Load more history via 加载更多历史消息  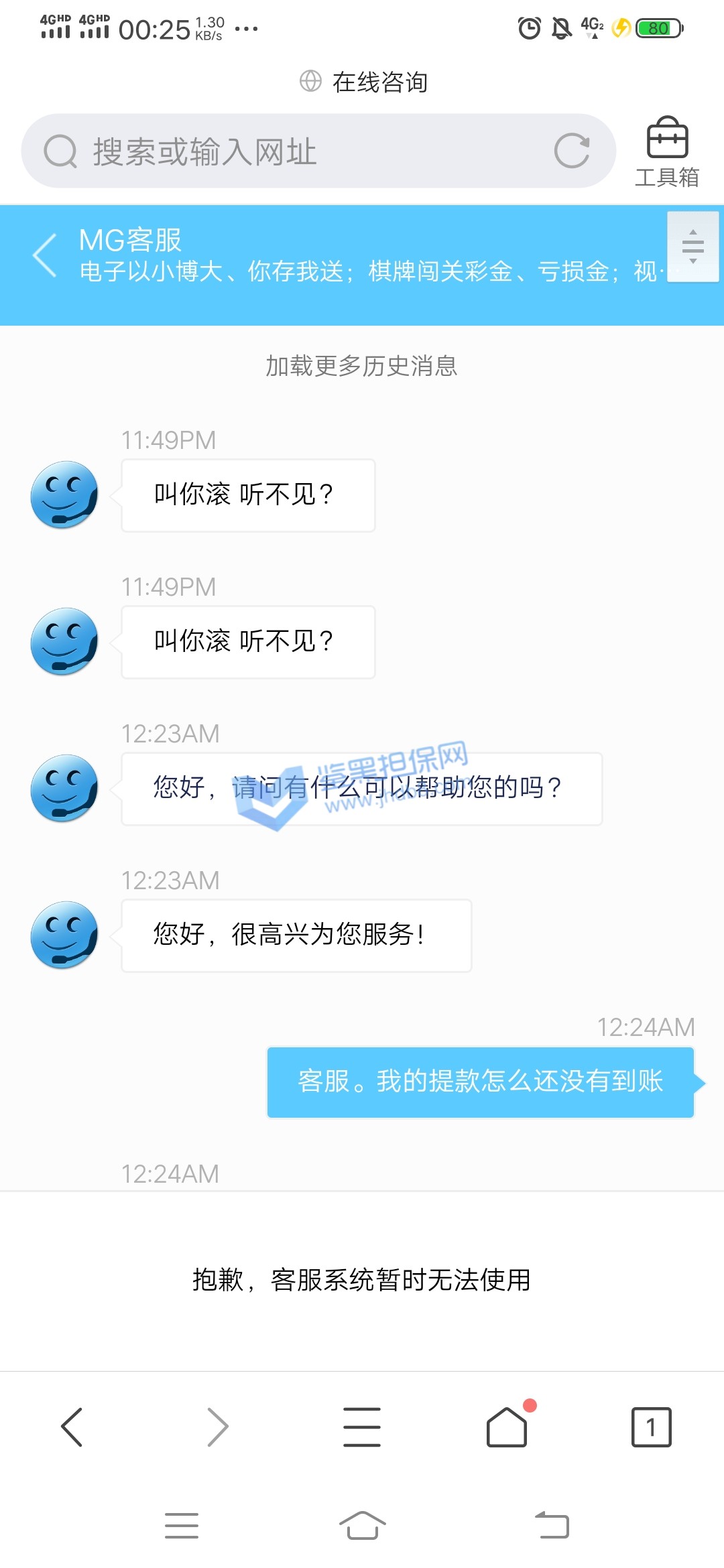click(x=361, y=366)
